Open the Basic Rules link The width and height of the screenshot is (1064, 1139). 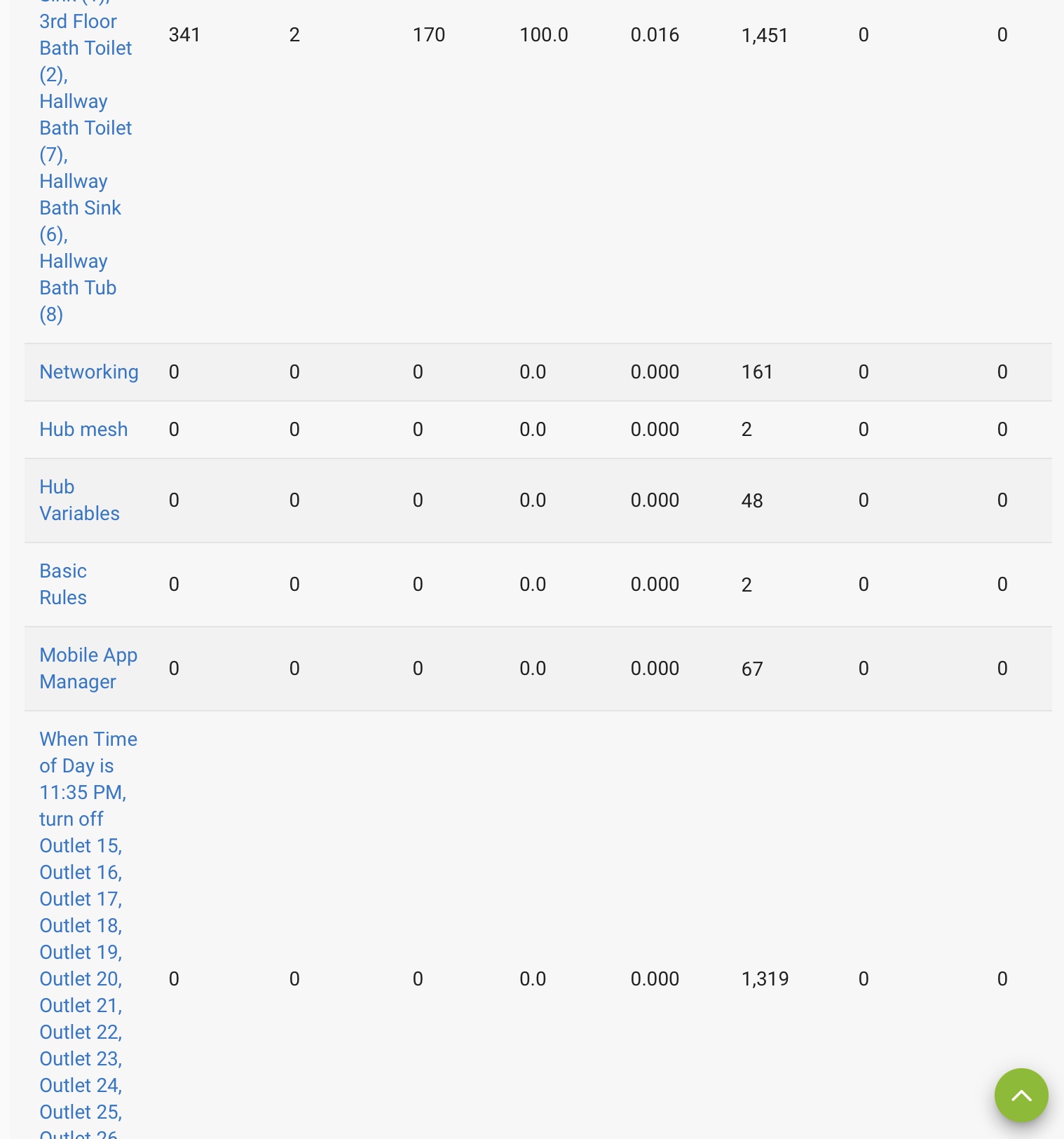click(63, 585)
